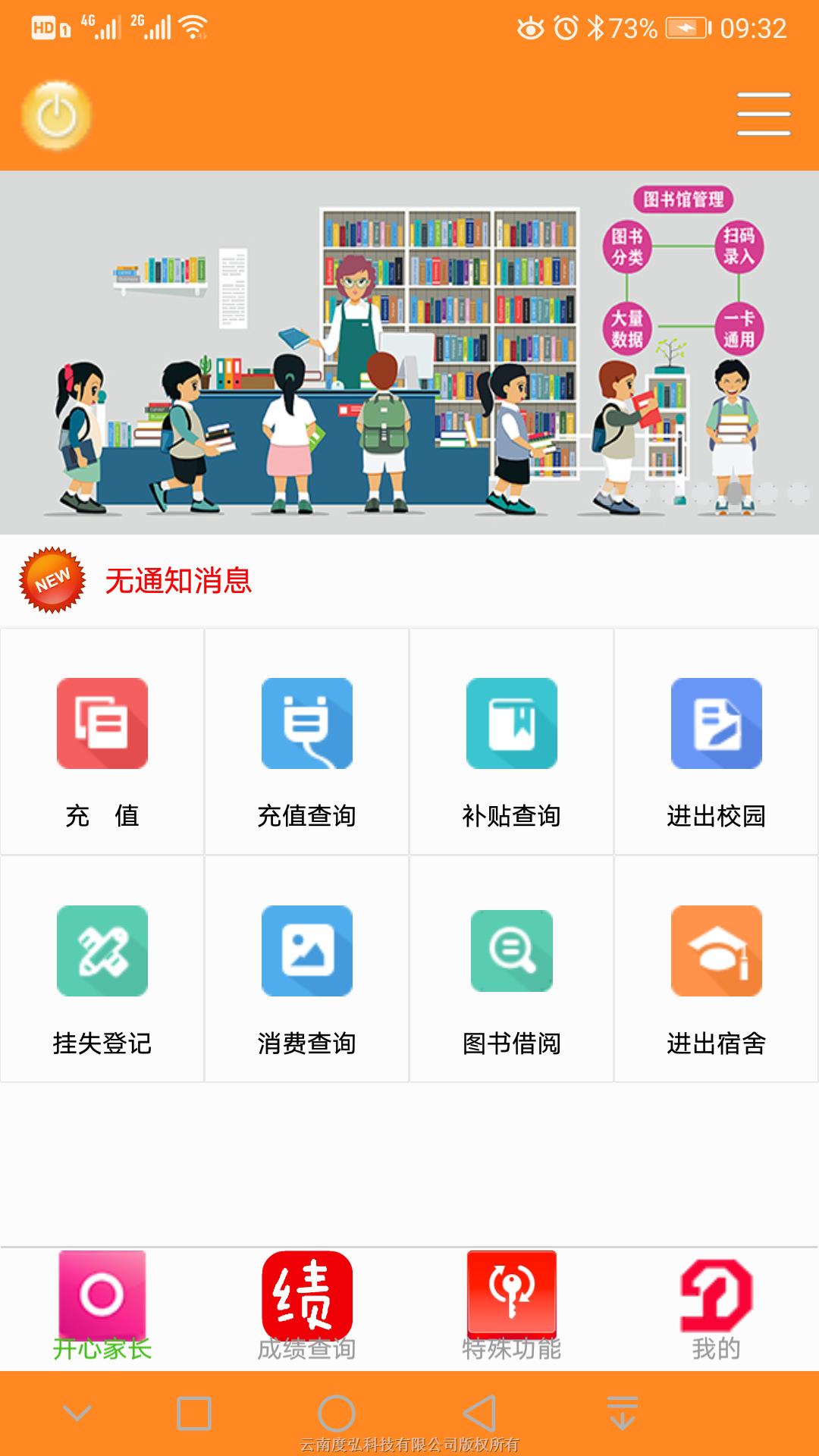Open 充值查询 recharge query
This screenshot has height=1456, width=819.
click(x=307, y=742)
